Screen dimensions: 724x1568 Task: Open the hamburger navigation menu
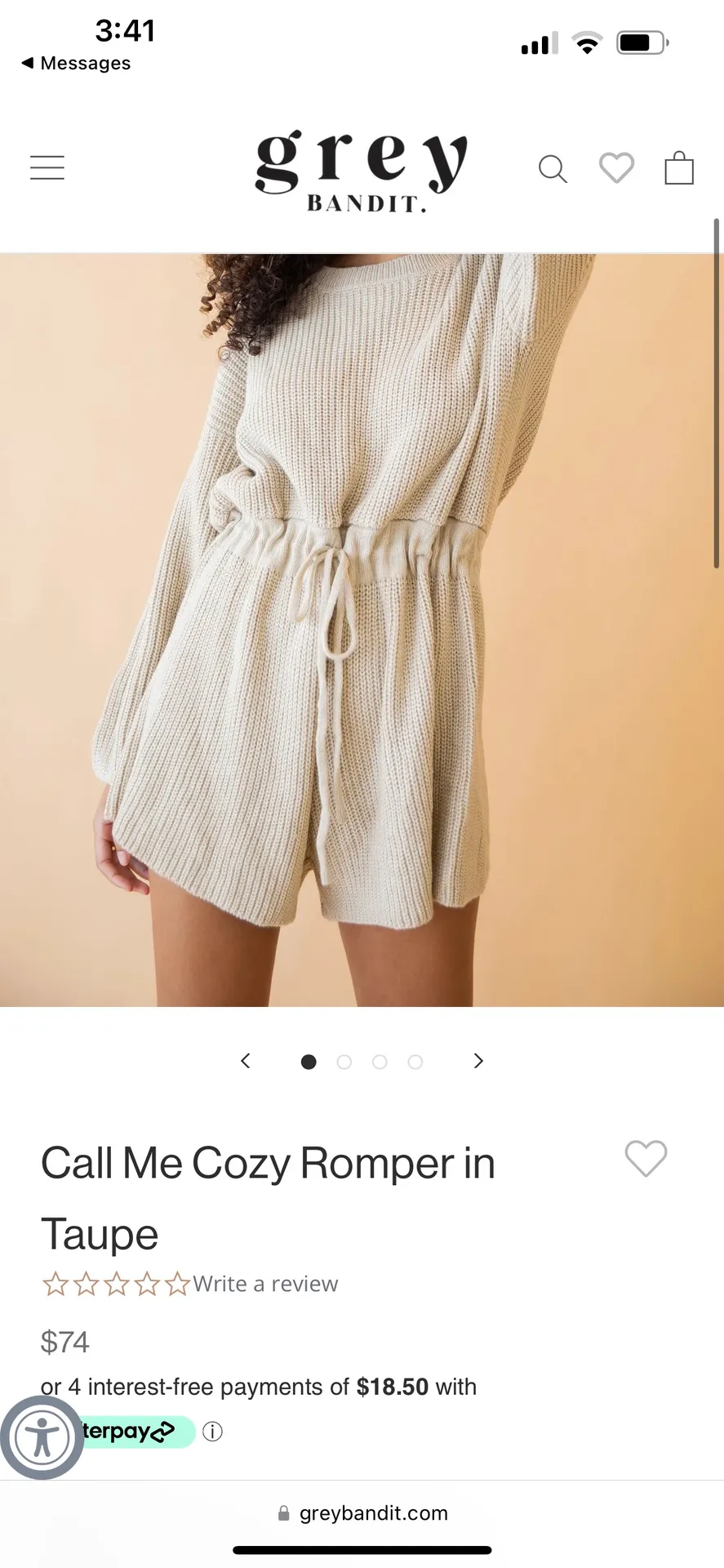[47, 167]
